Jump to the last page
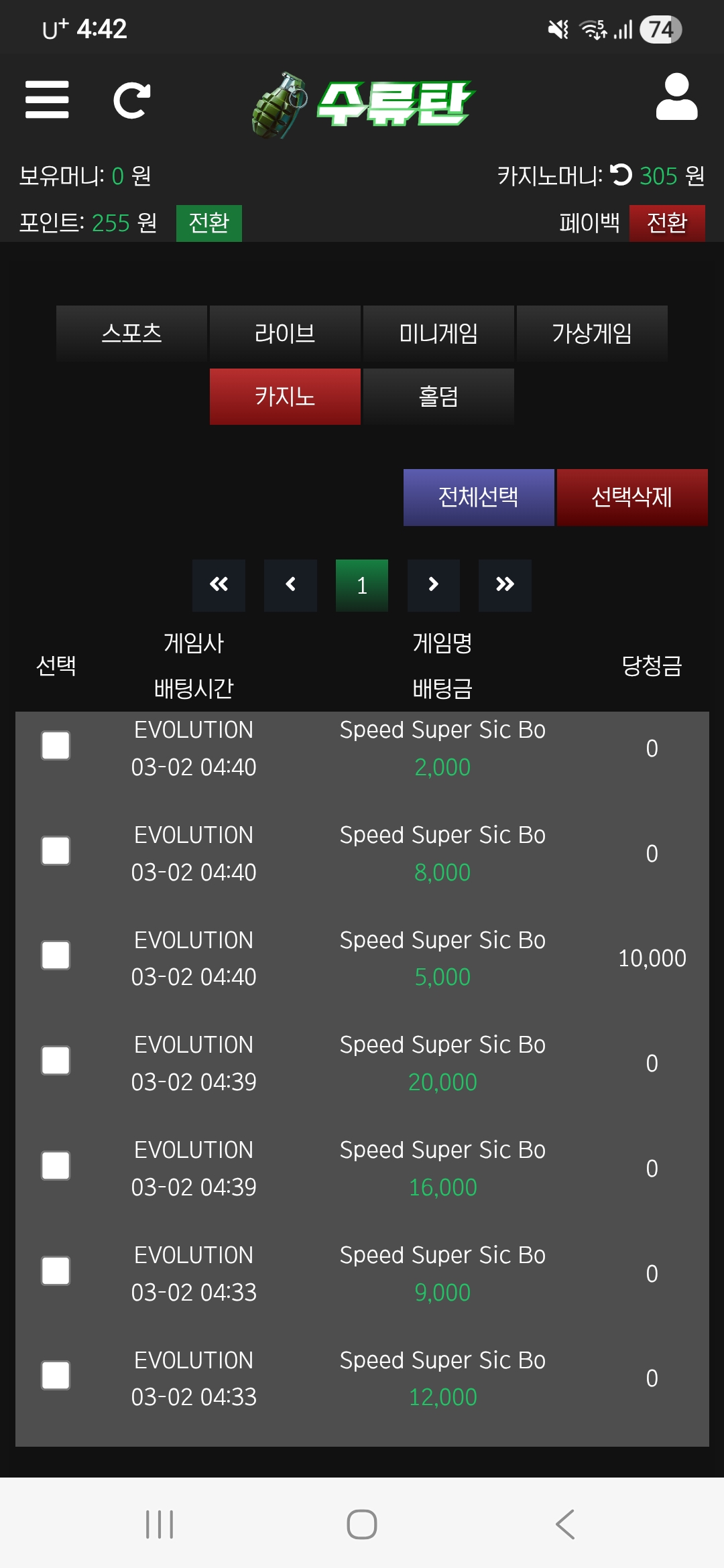The height and width of the screenshot is (1568, 724). point(505,585)
